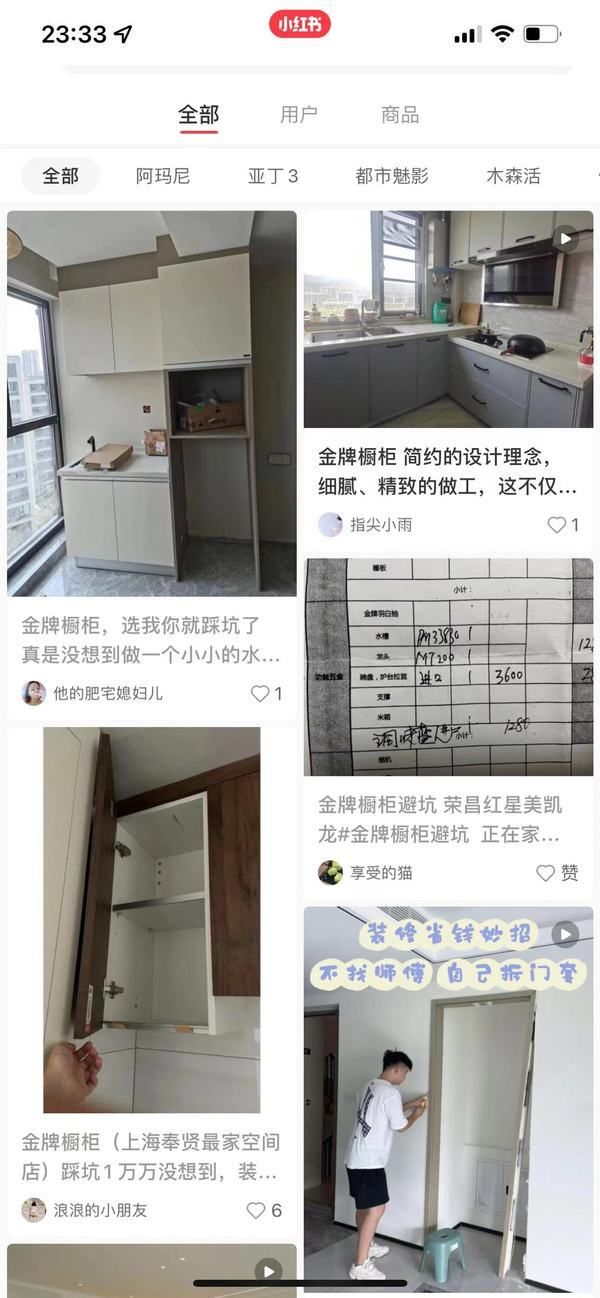Tap the 小红书 pill at the top
The width and height of the screenshot is (600, 1298).
(299, 24)
